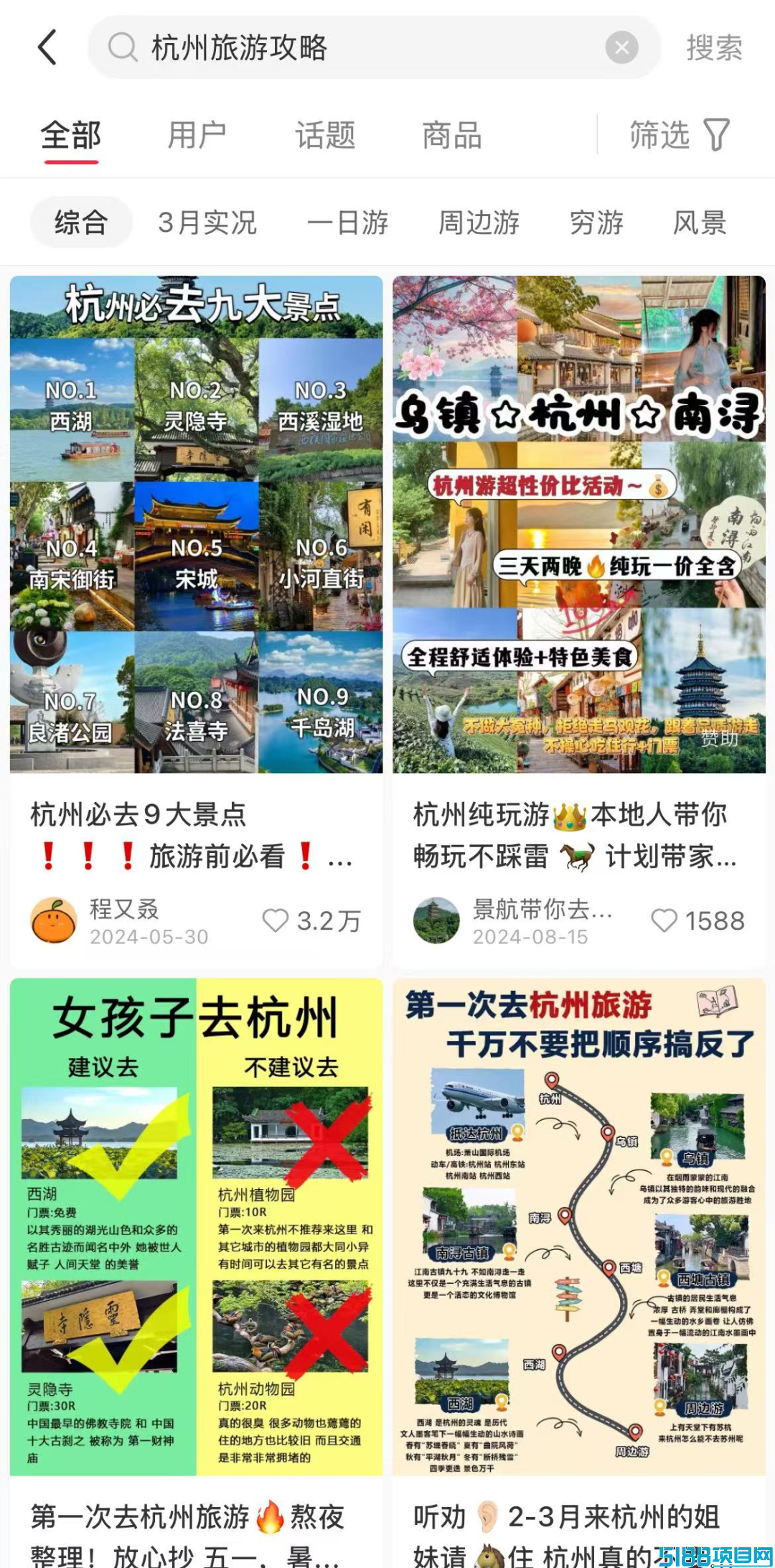The width and height of the screenshot is (775, 1568).
Task: Filter results by 风景
Action: (x=700, y=223)
